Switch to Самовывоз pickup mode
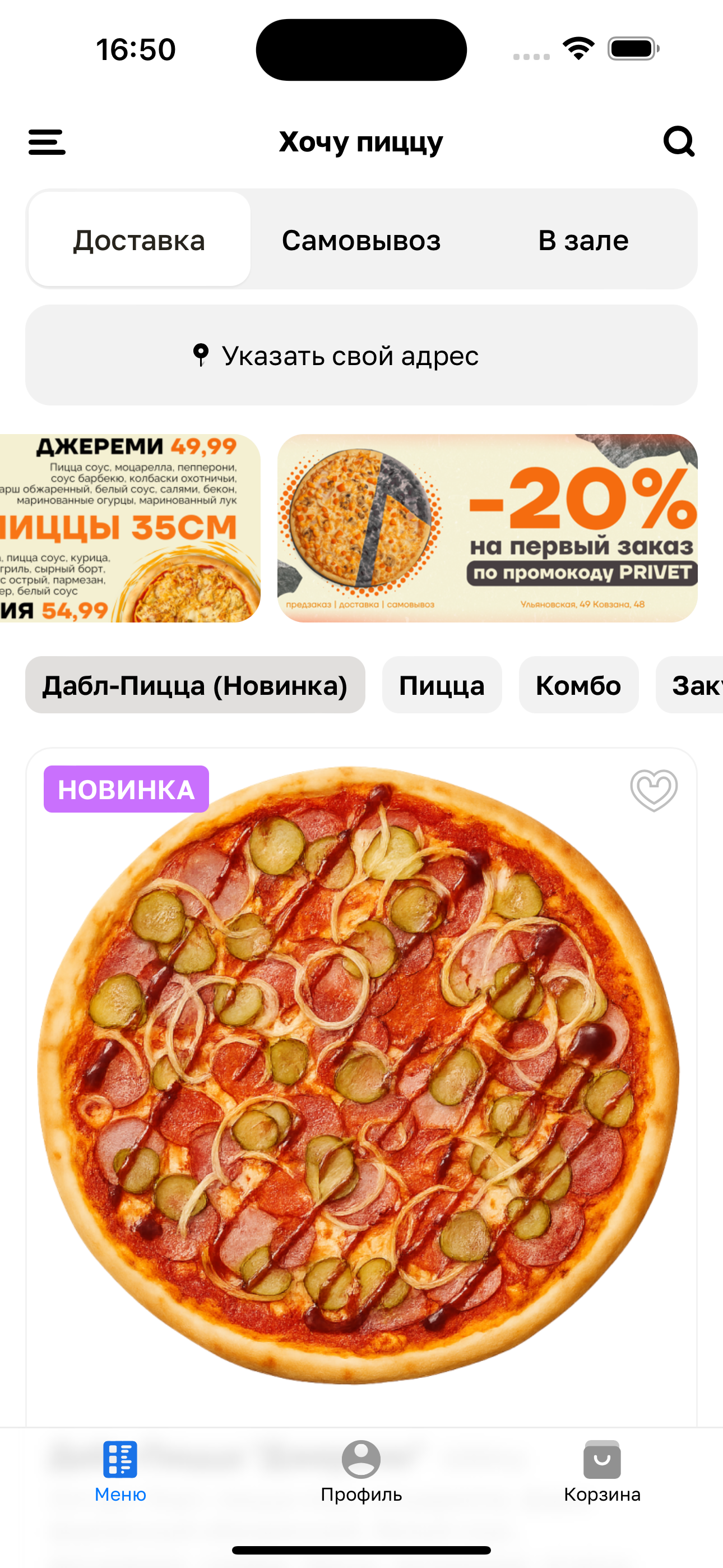The height and width of the screenshot is (1568, 723). coord(361,240)
